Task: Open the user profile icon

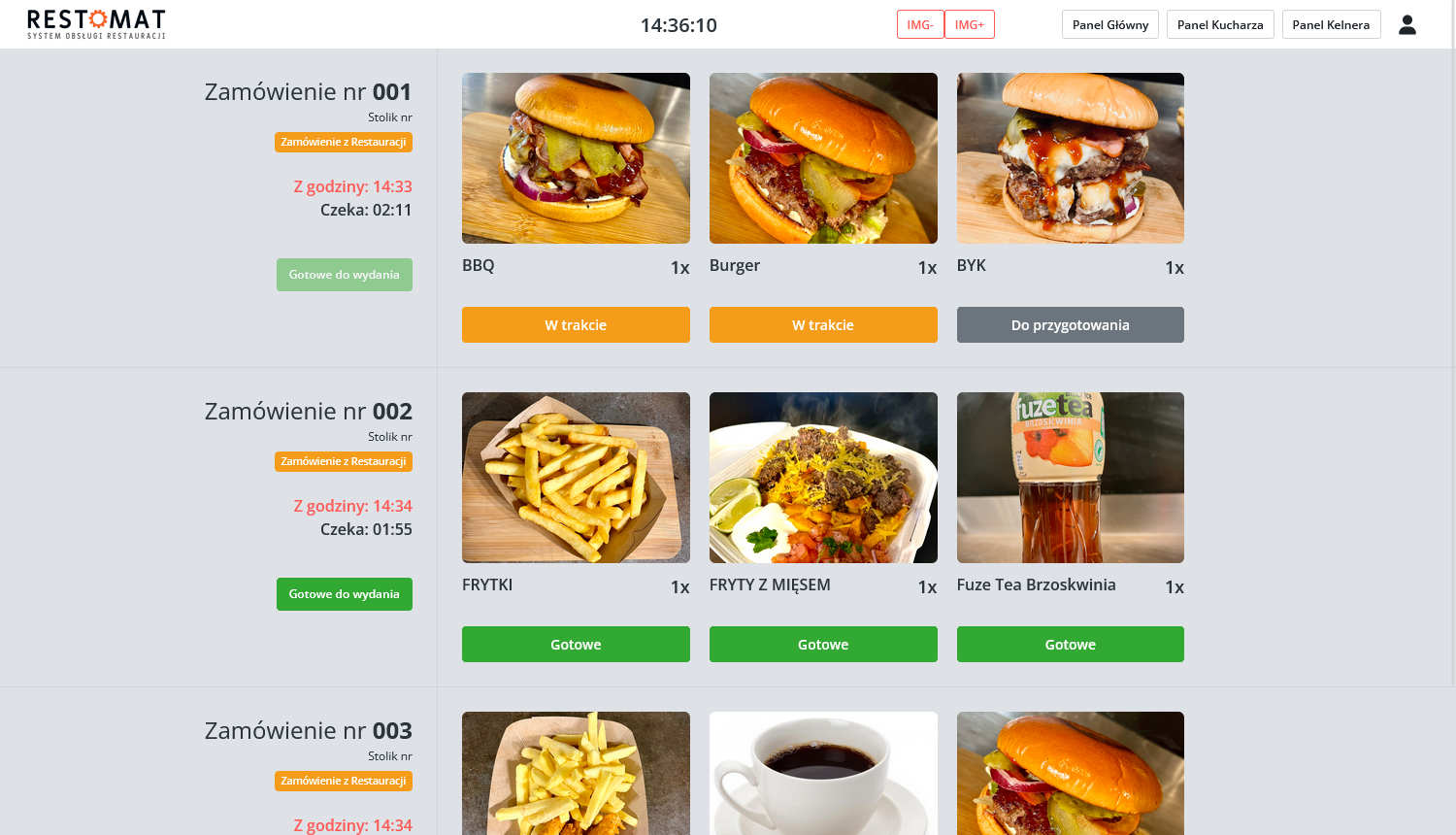Action: tap(1406, 25)
